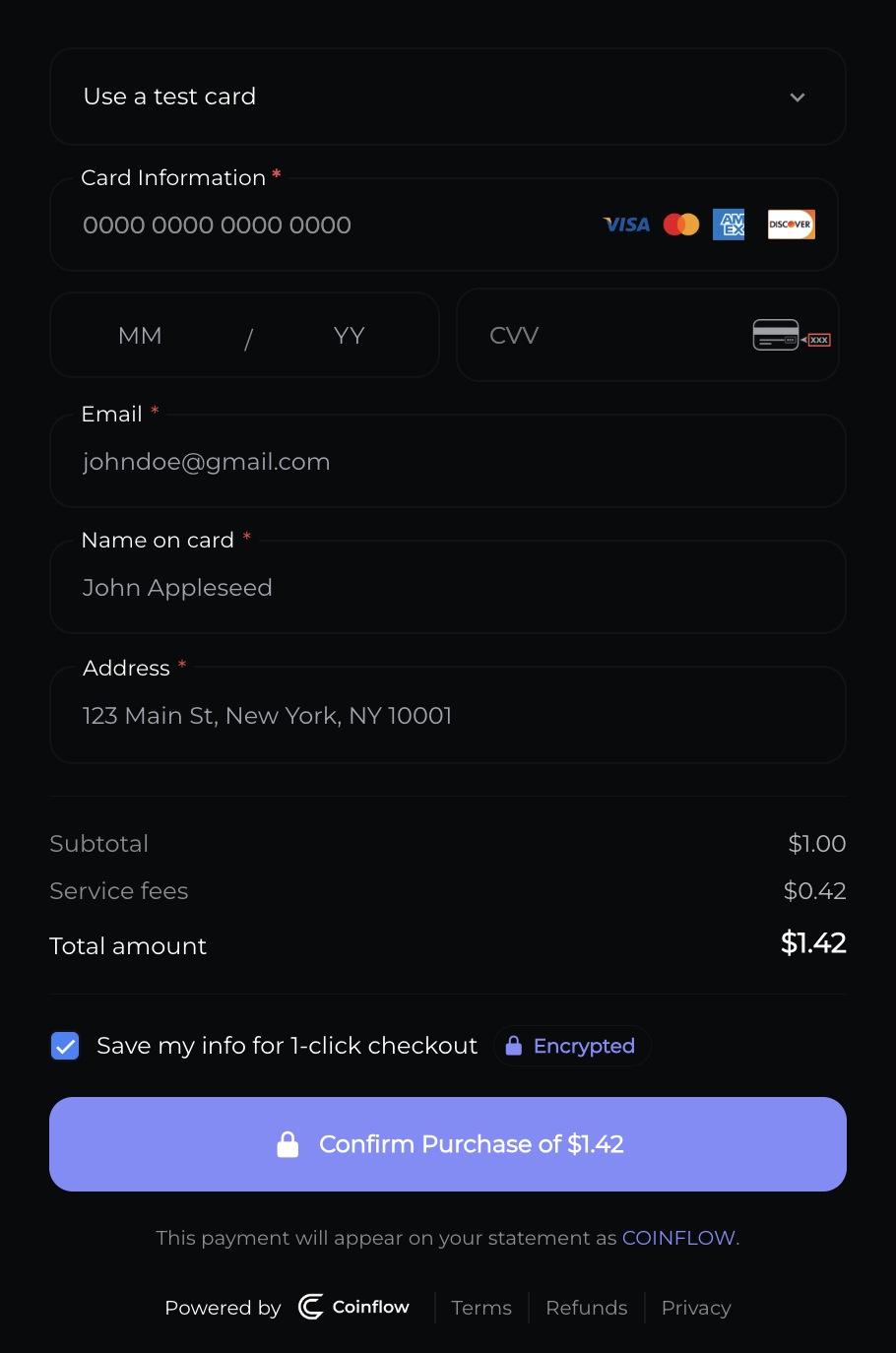Open the Refunds link
Screen dimensions: 896x1353
pos(586,1308)
